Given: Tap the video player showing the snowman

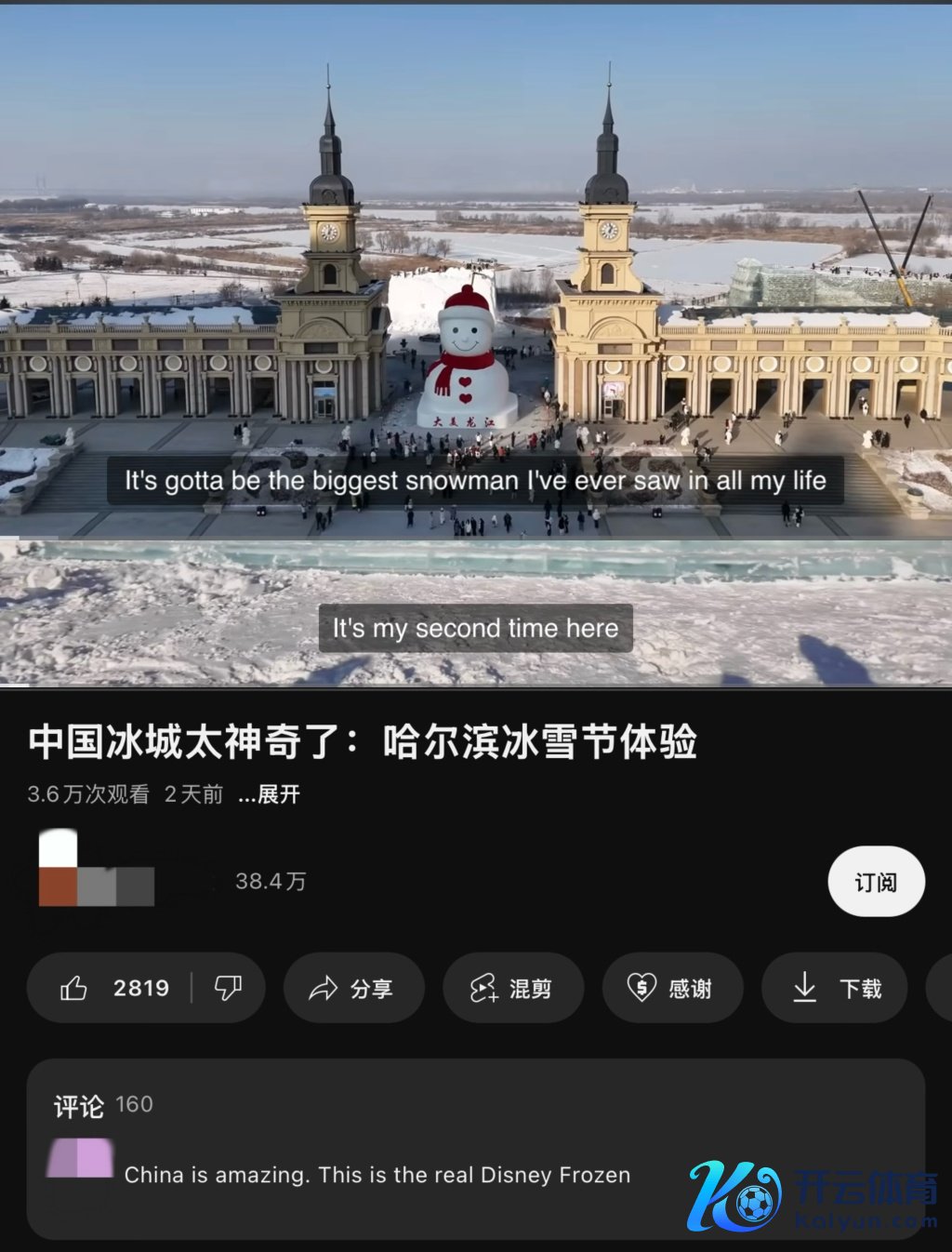Looking at the screenshot, I should click(x=476, y=344).
